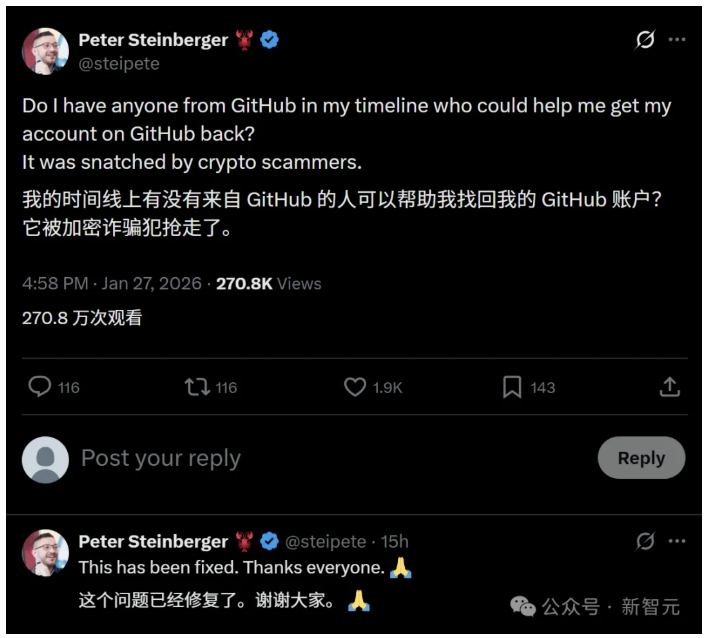Open the 116 replies comment icon

point(40,387)
